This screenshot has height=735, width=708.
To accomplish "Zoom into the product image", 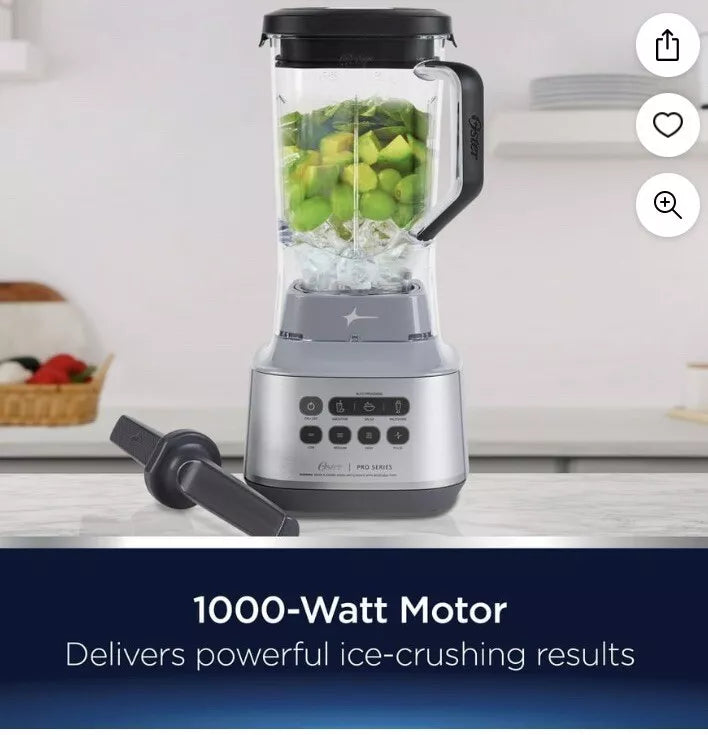I will point(667,205).
